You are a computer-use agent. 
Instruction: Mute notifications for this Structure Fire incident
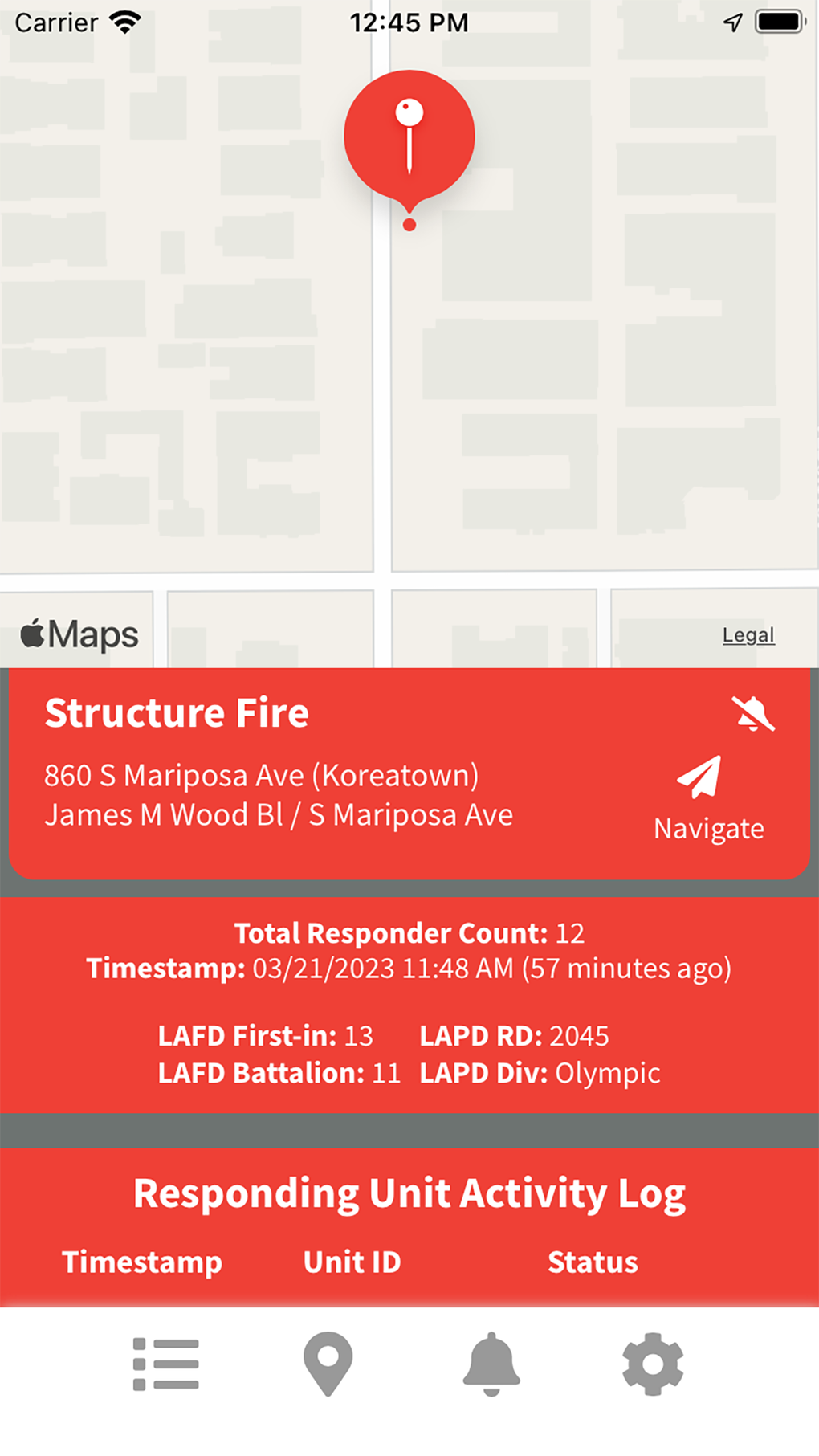(x=755, y=715)
